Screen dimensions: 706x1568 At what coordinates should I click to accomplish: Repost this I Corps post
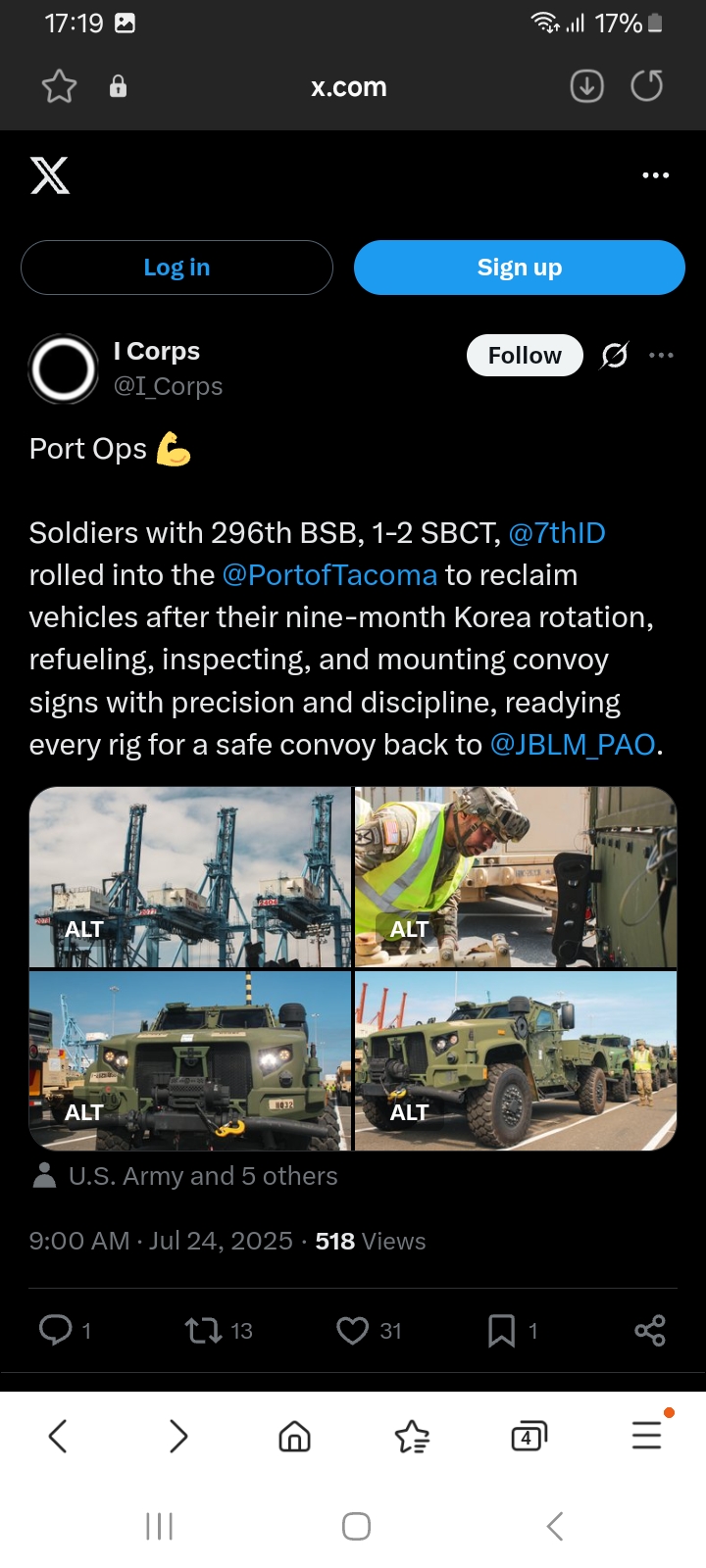click(x=203, y=1330)
